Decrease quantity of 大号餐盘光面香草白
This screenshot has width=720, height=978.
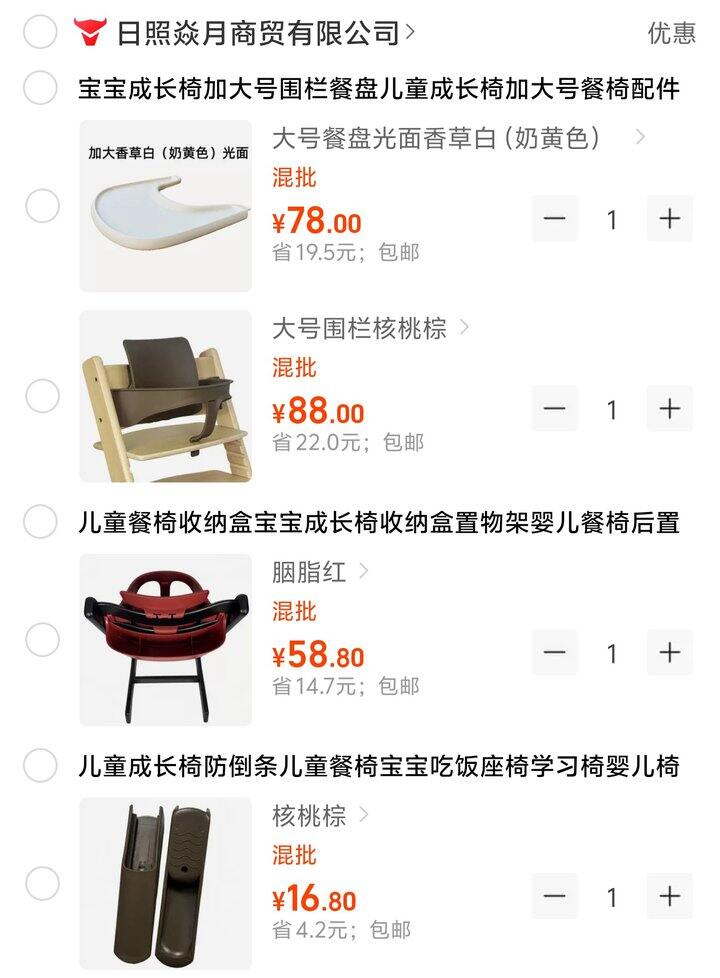[555, 218]
